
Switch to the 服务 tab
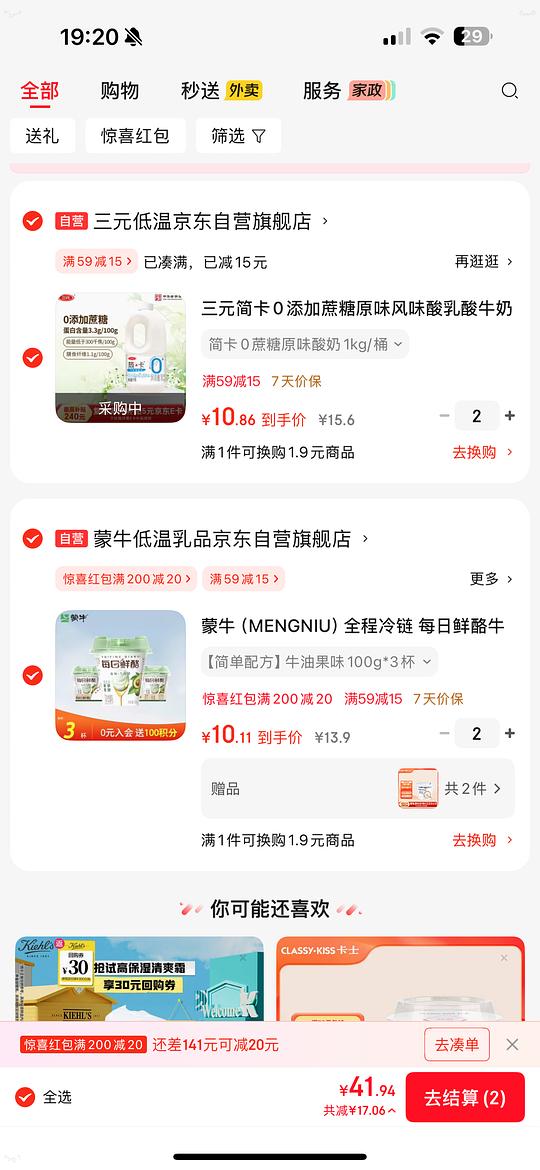coord(349,91)
